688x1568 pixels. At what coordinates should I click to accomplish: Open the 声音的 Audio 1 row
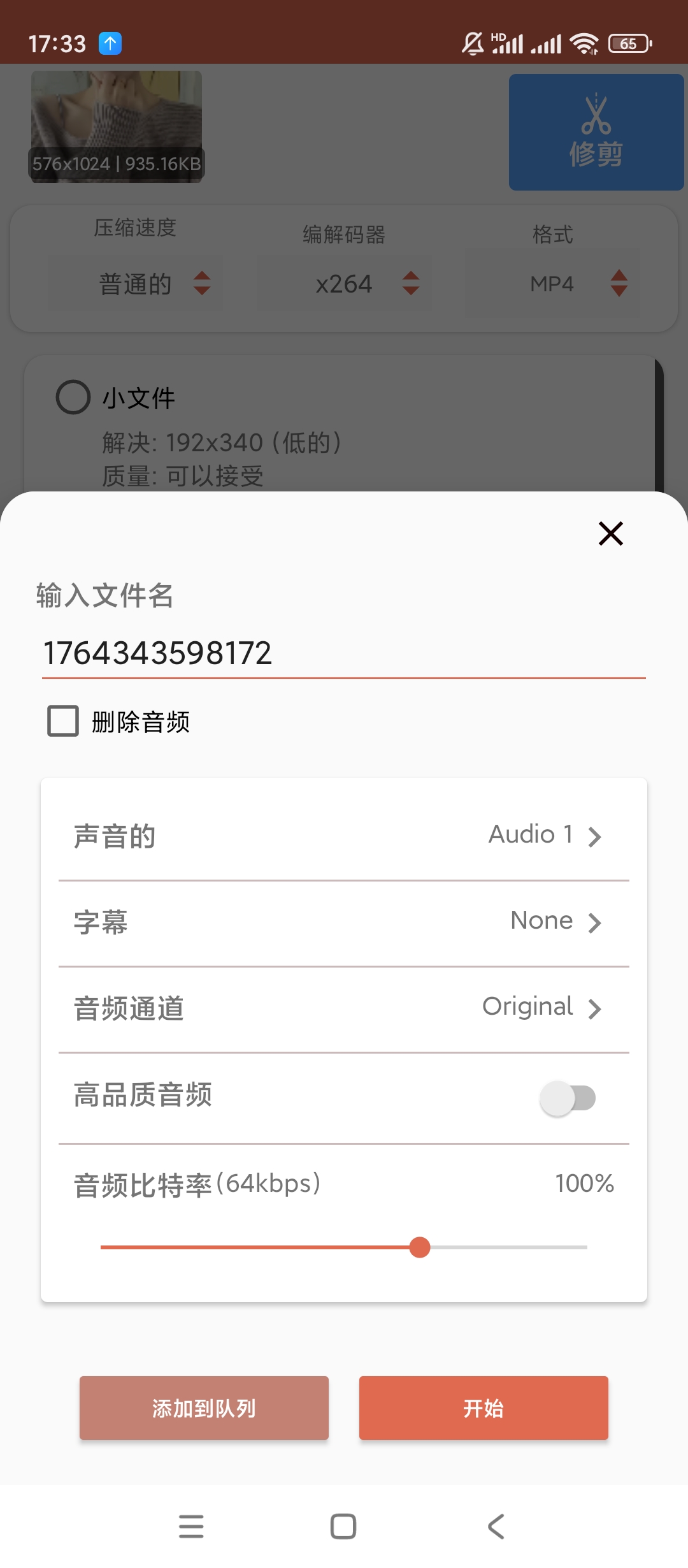click(343, 835)
